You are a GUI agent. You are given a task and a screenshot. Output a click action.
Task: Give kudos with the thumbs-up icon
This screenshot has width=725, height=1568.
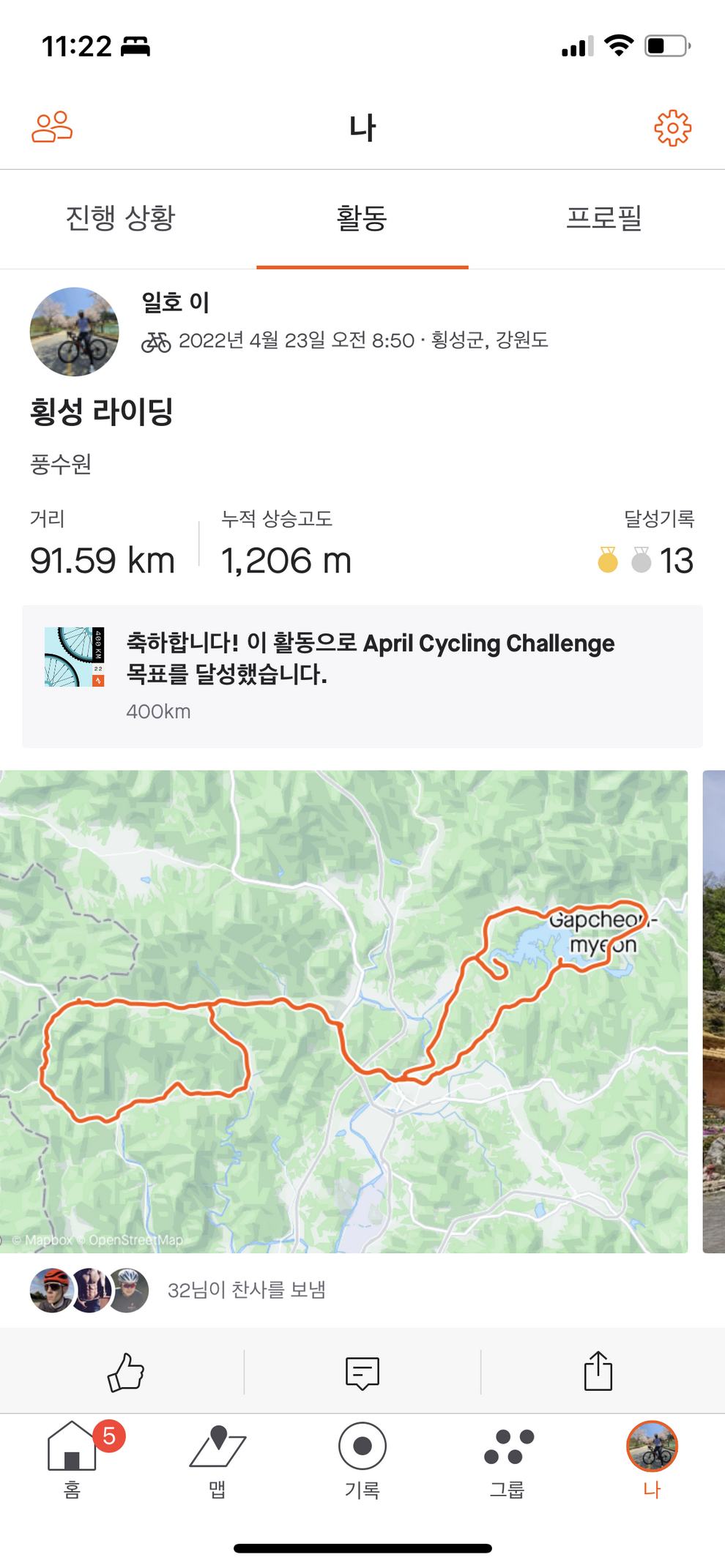(126, 1371)
